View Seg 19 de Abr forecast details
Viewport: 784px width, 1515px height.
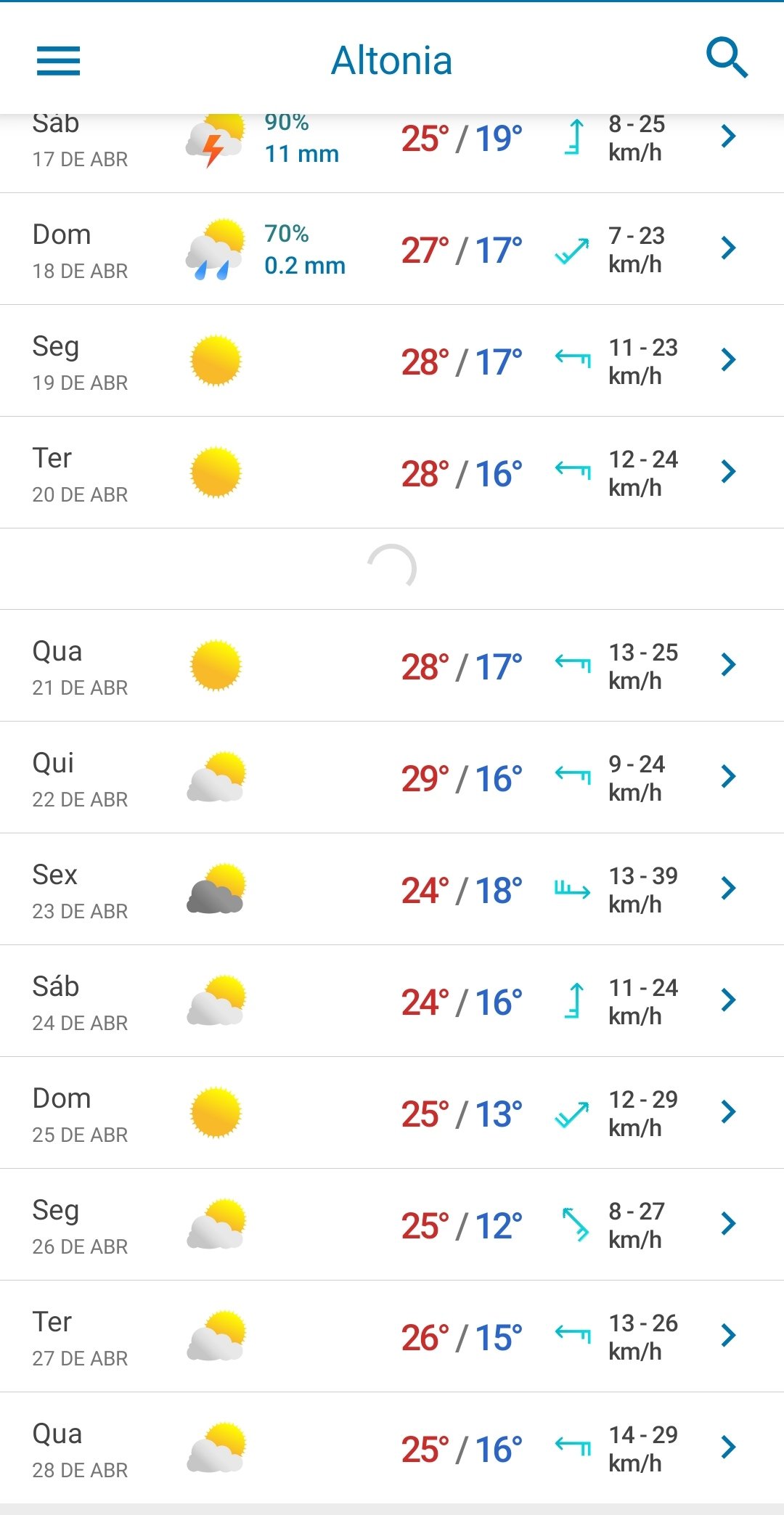coord(392,361)
